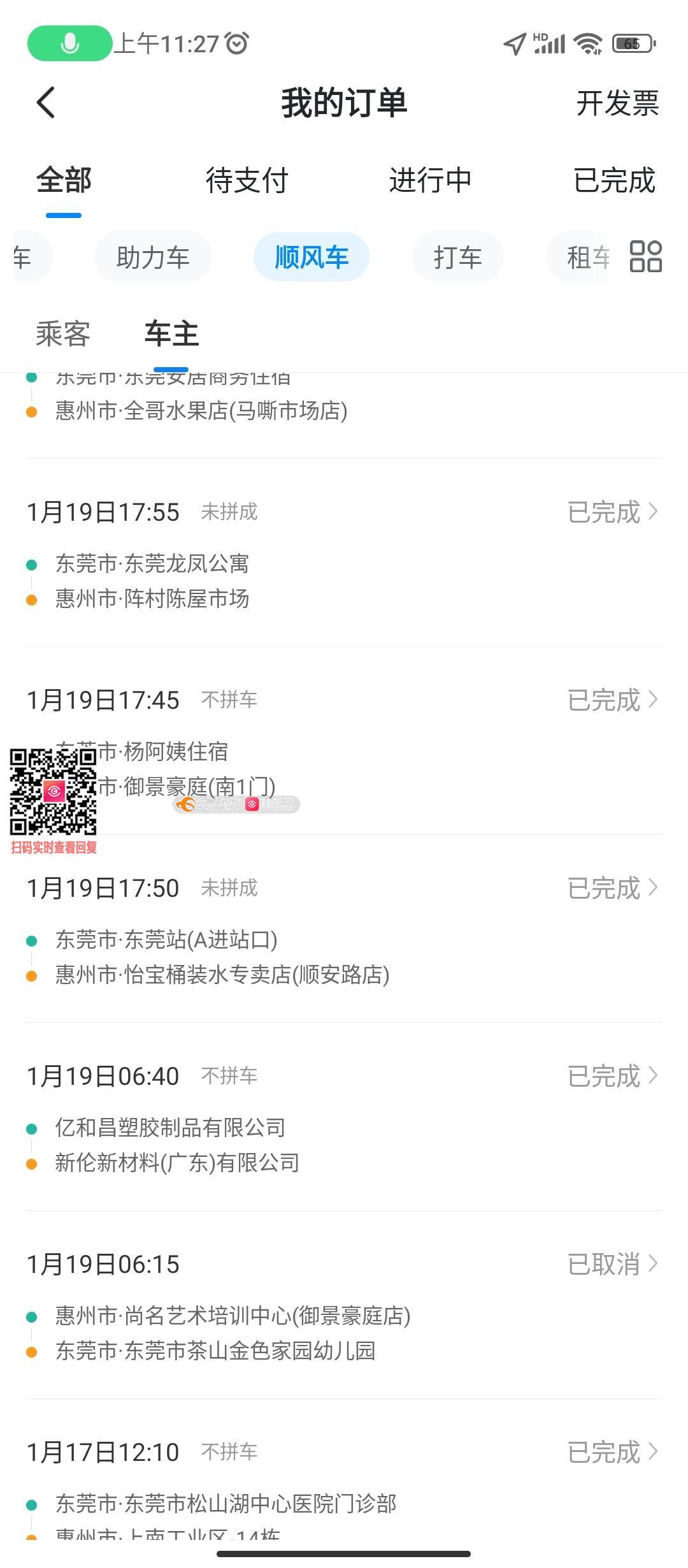Screen dimensions: 688x1568
Task: Filter orders by 打车
Action: tap(457, 258)
